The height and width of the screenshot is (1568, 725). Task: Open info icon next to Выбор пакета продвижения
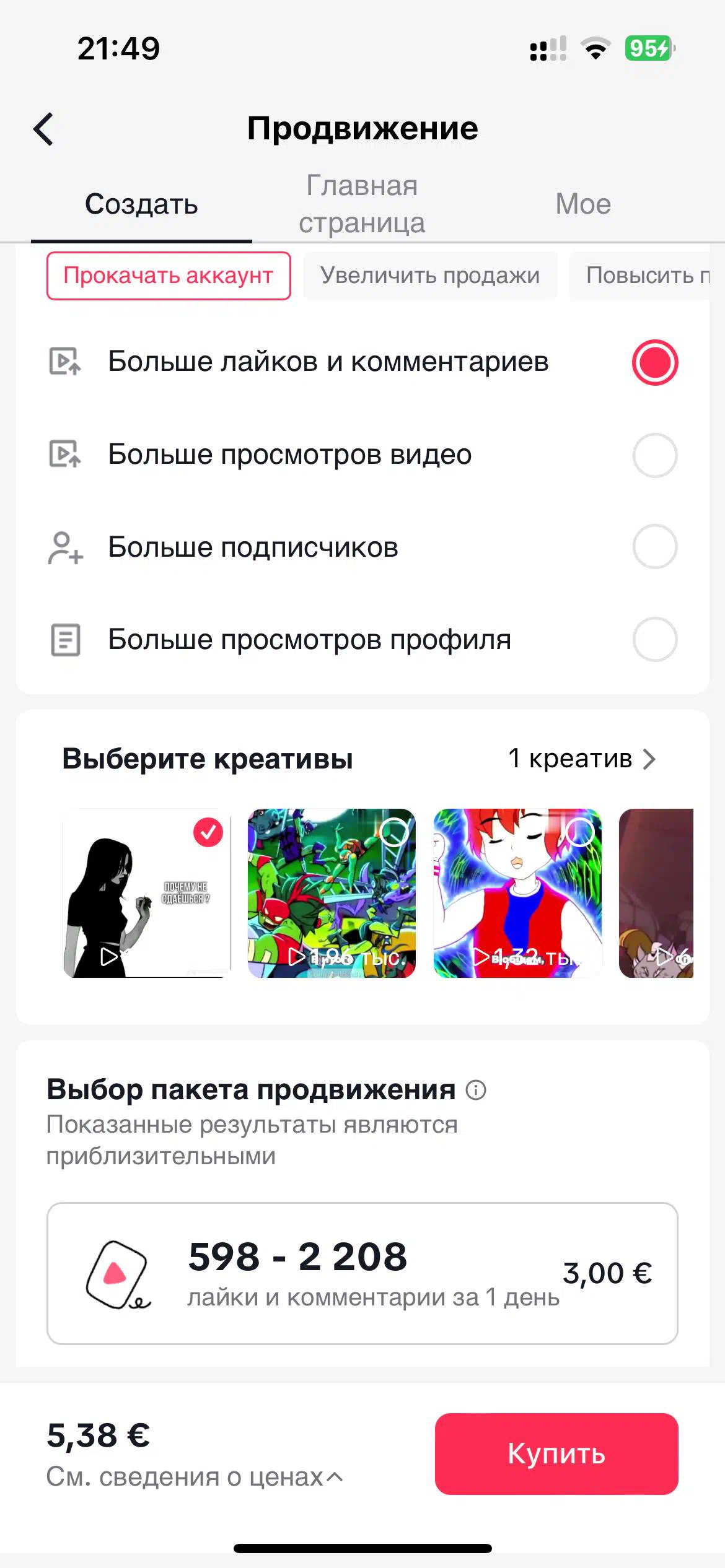[476, 1090]
